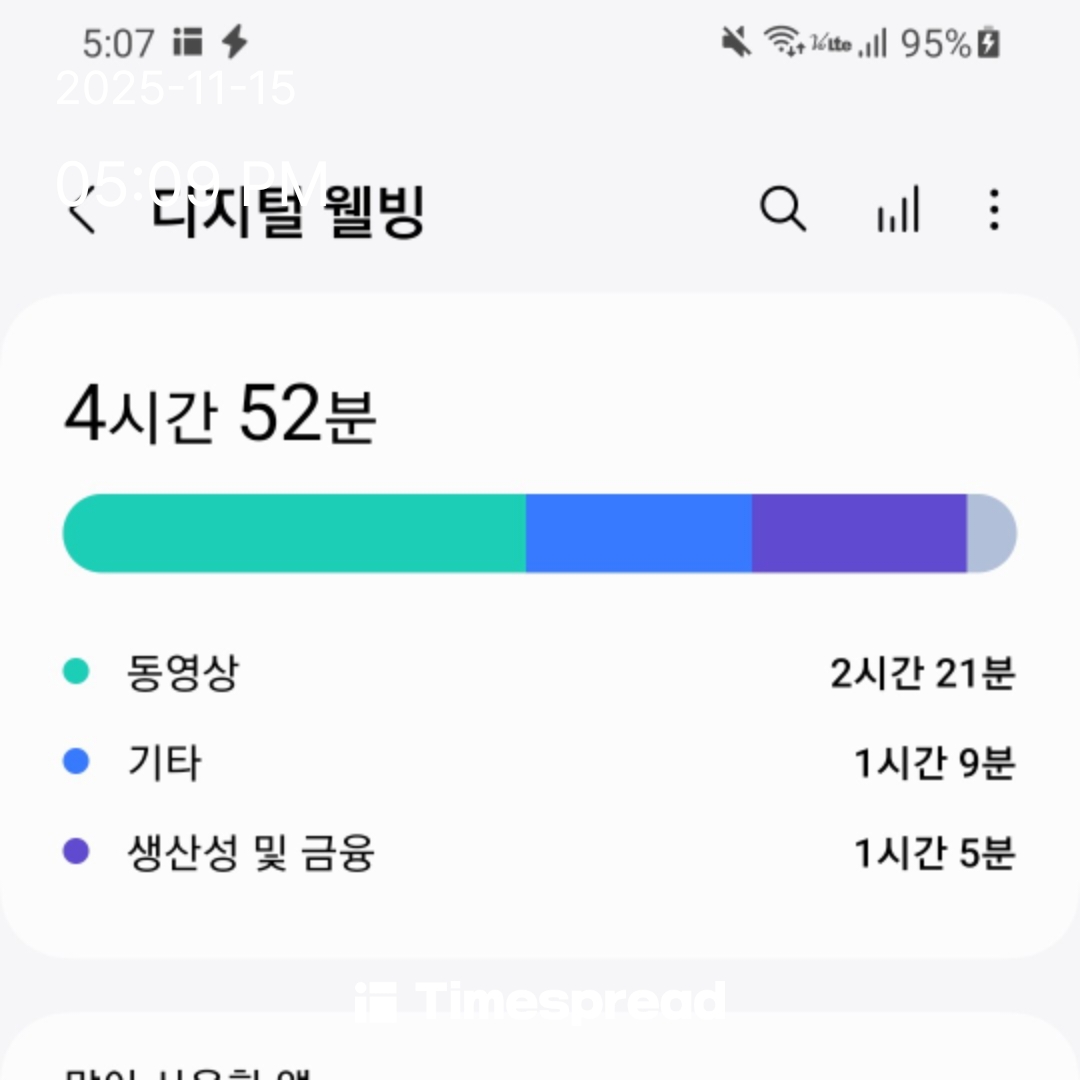Go back from 디지털 웰빙 screen

click(84, 211)
